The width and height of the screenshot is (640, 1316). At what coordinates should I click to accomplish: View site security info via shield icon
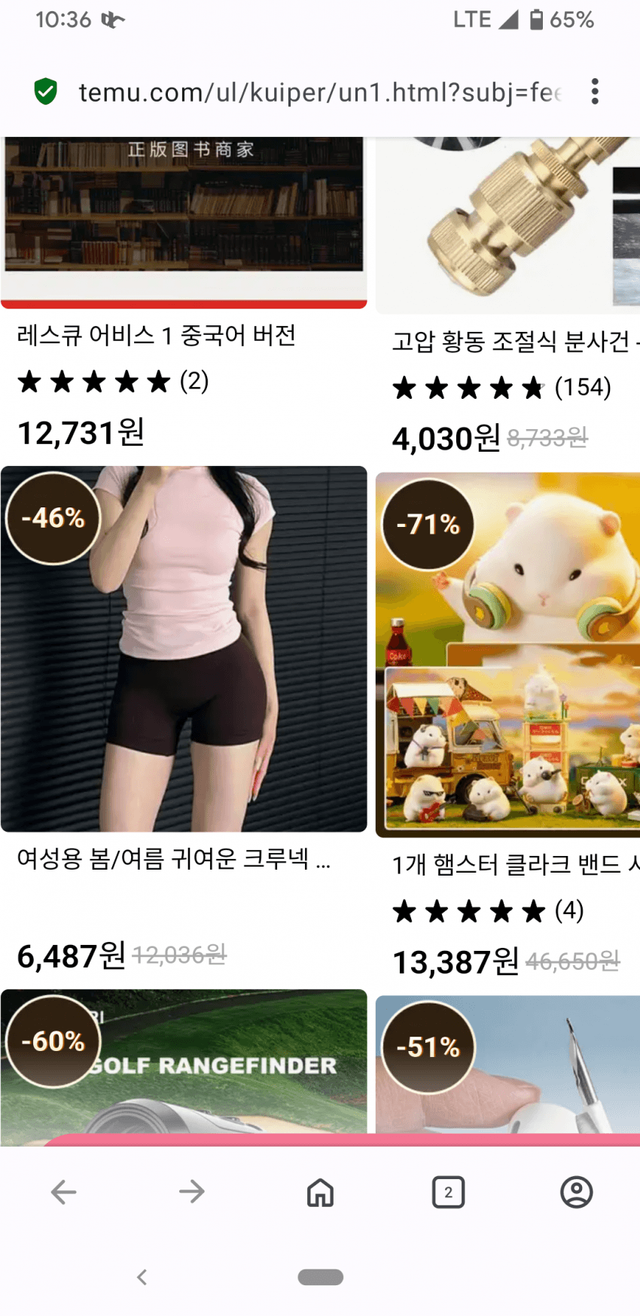(x=45, y=92)
